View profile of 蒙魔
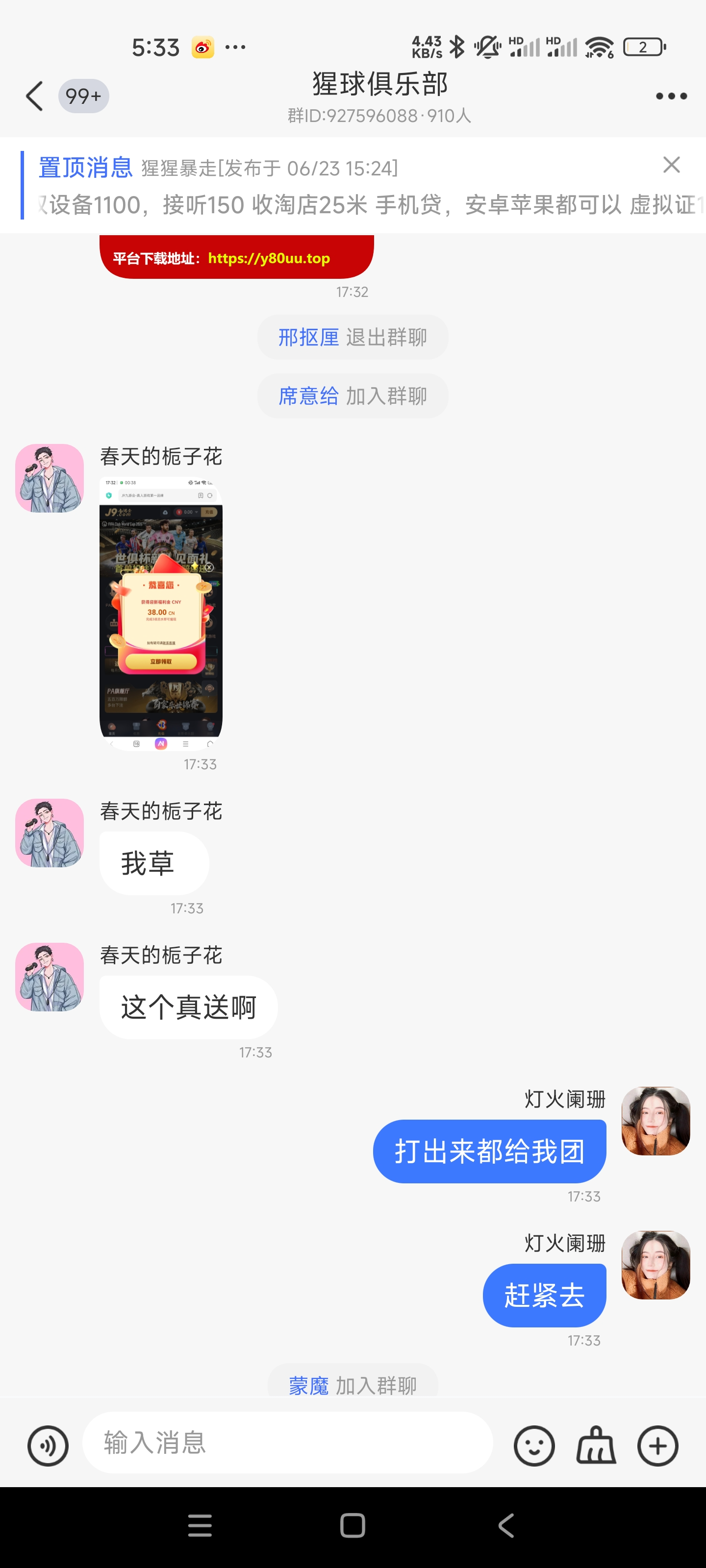This screenshot has width=706, height=1568. click(308, 1385)
